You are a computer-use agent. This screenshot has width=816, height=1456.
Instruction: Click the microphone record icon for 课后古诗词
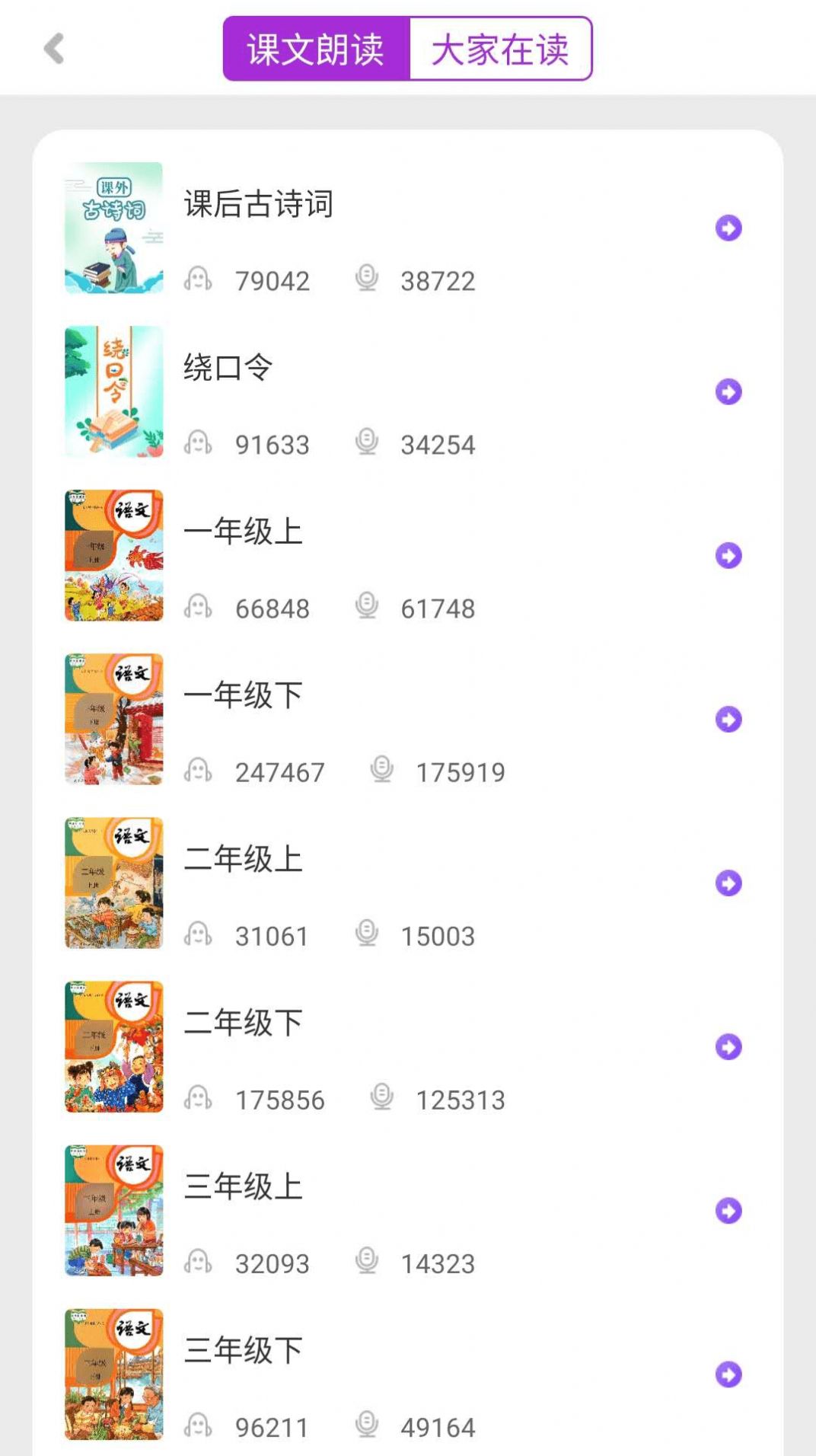point(368,280)
